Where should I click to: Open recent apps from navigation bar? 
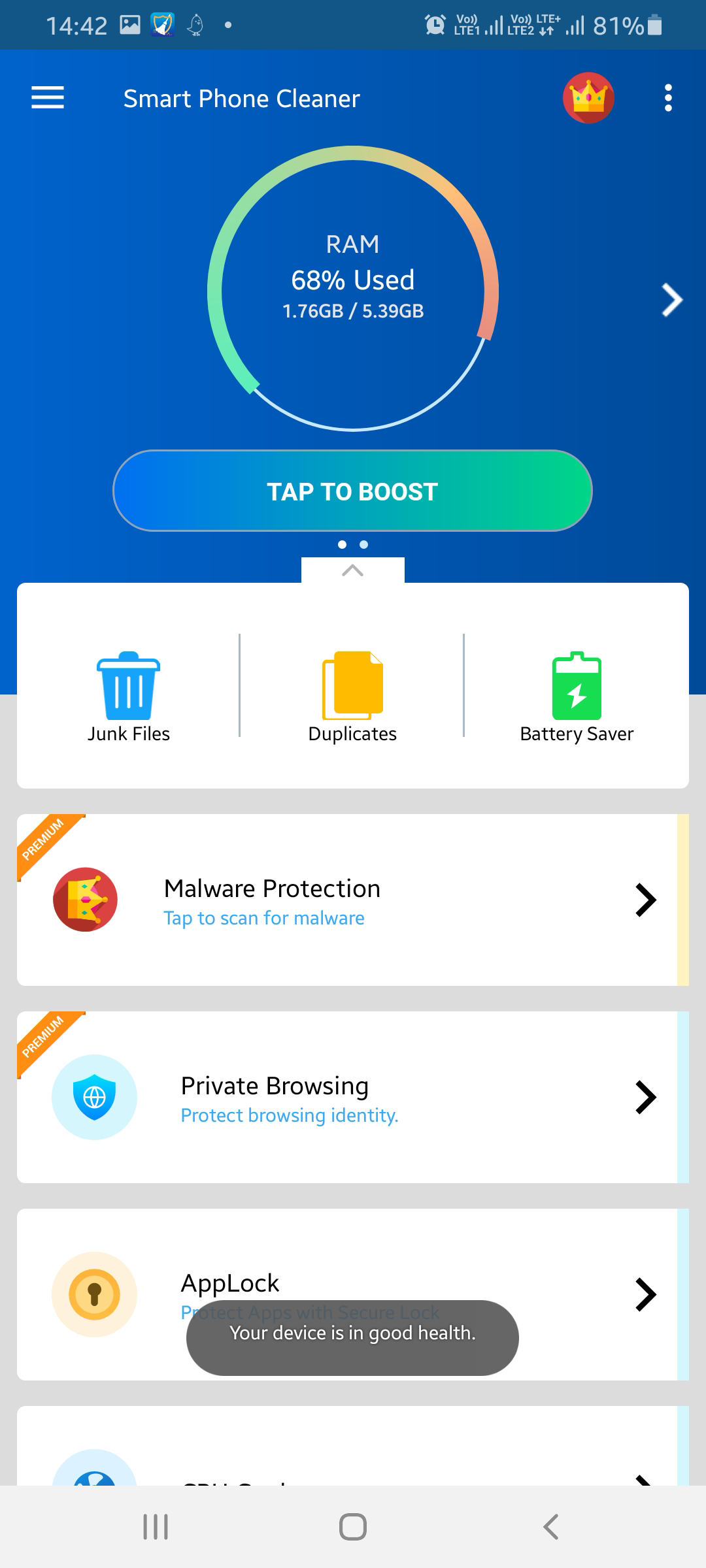[x=156, y=1527]
